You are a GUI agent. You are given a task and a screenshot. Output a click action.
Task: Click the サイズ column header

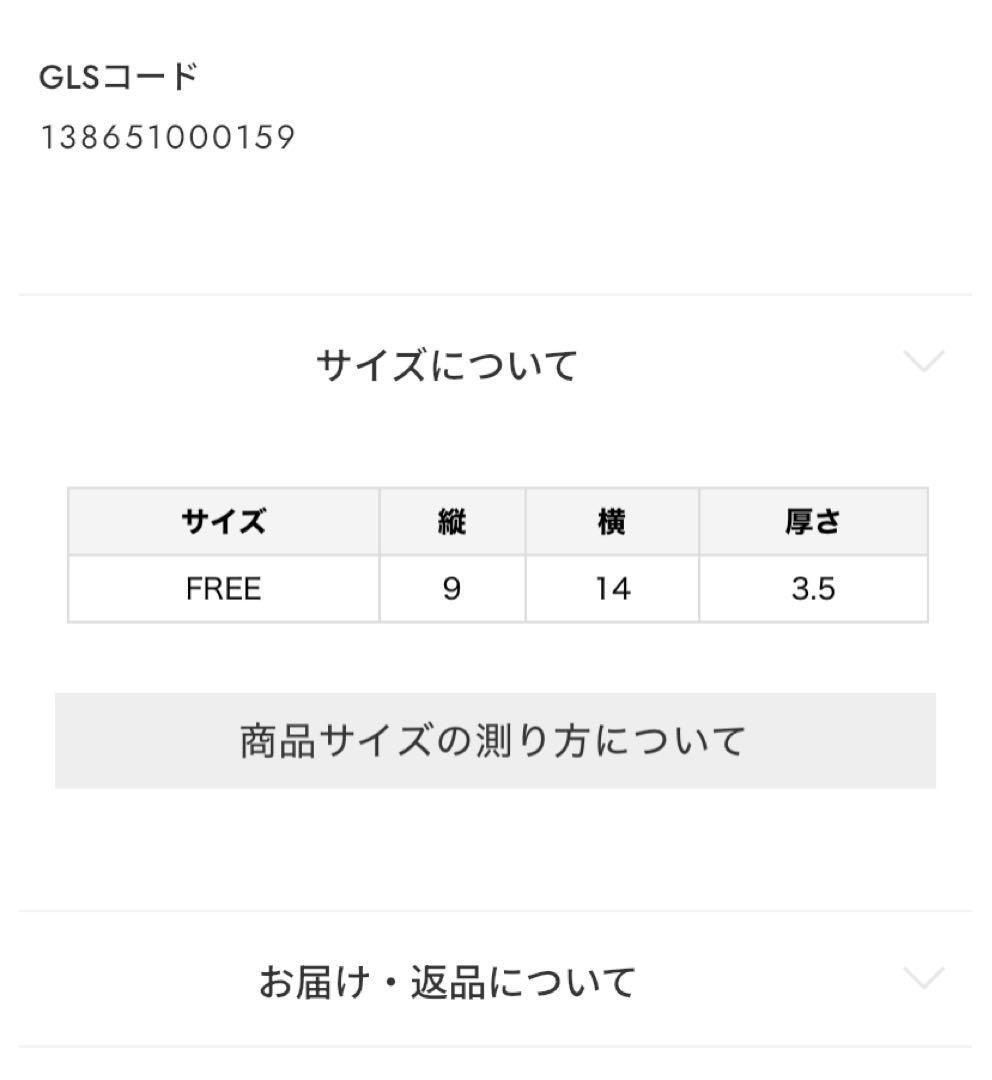click(222, 519)
